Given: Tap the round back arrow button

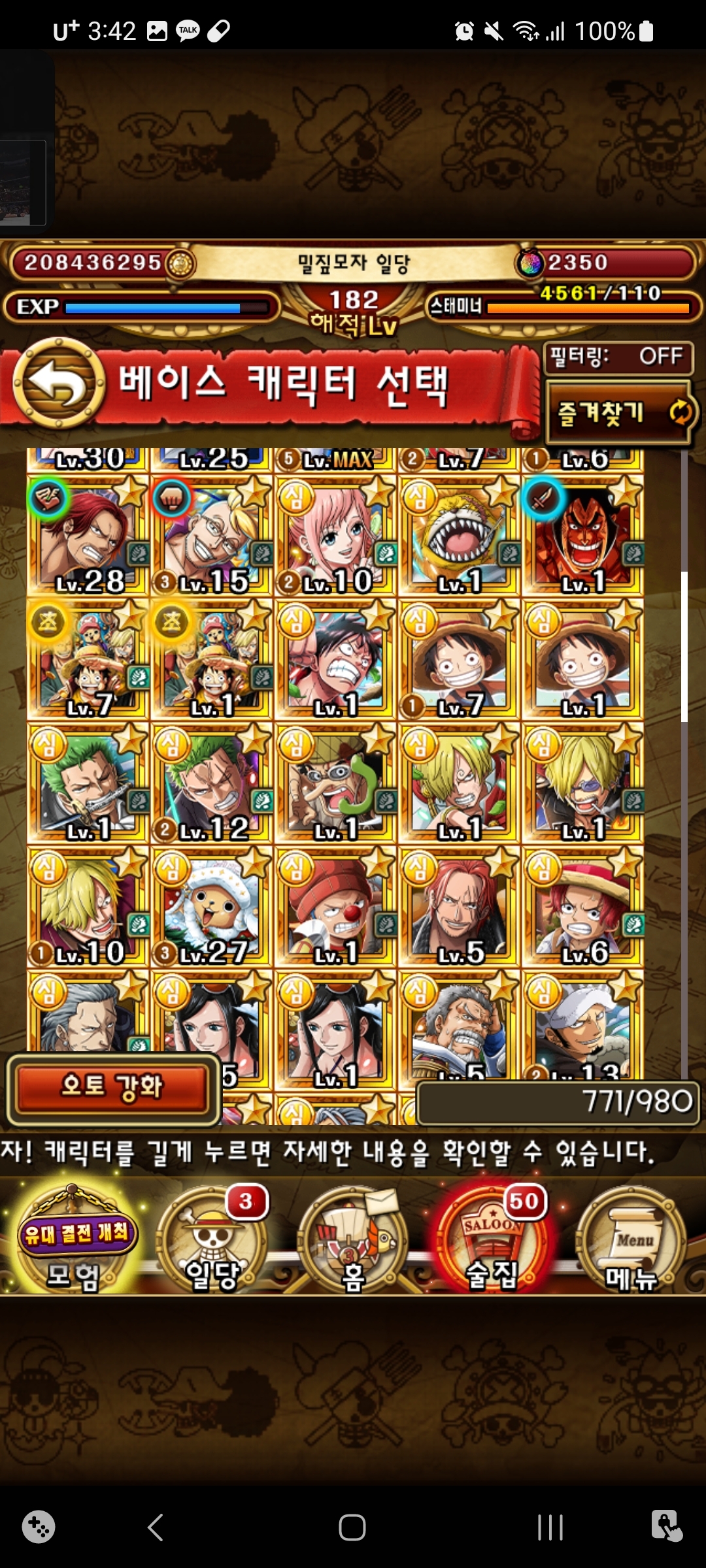Looking at the screenshot, I should pyautogui.click(x=59, y=384).
